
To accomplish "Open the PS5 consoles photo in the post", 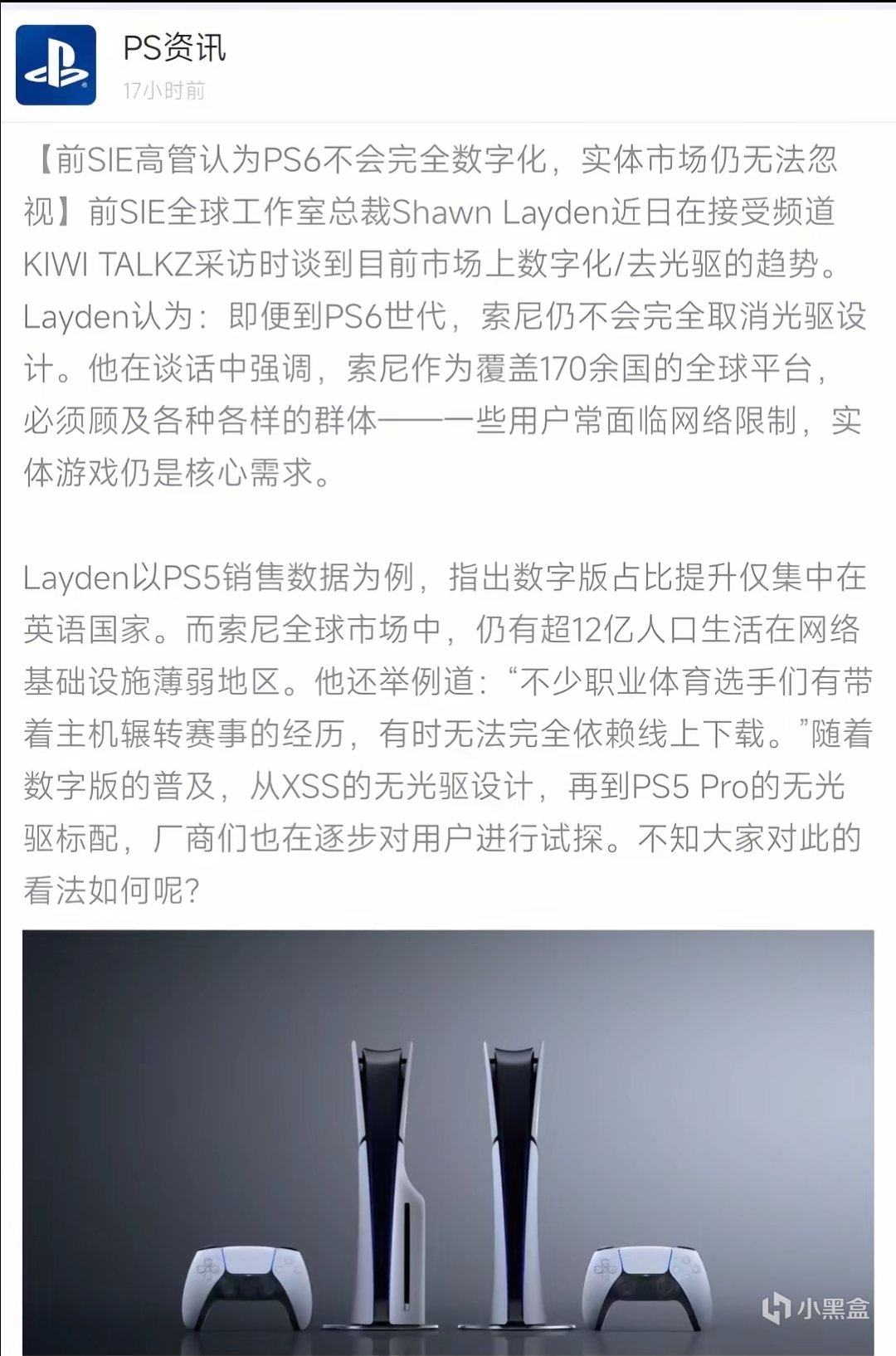I will 448,1141.
